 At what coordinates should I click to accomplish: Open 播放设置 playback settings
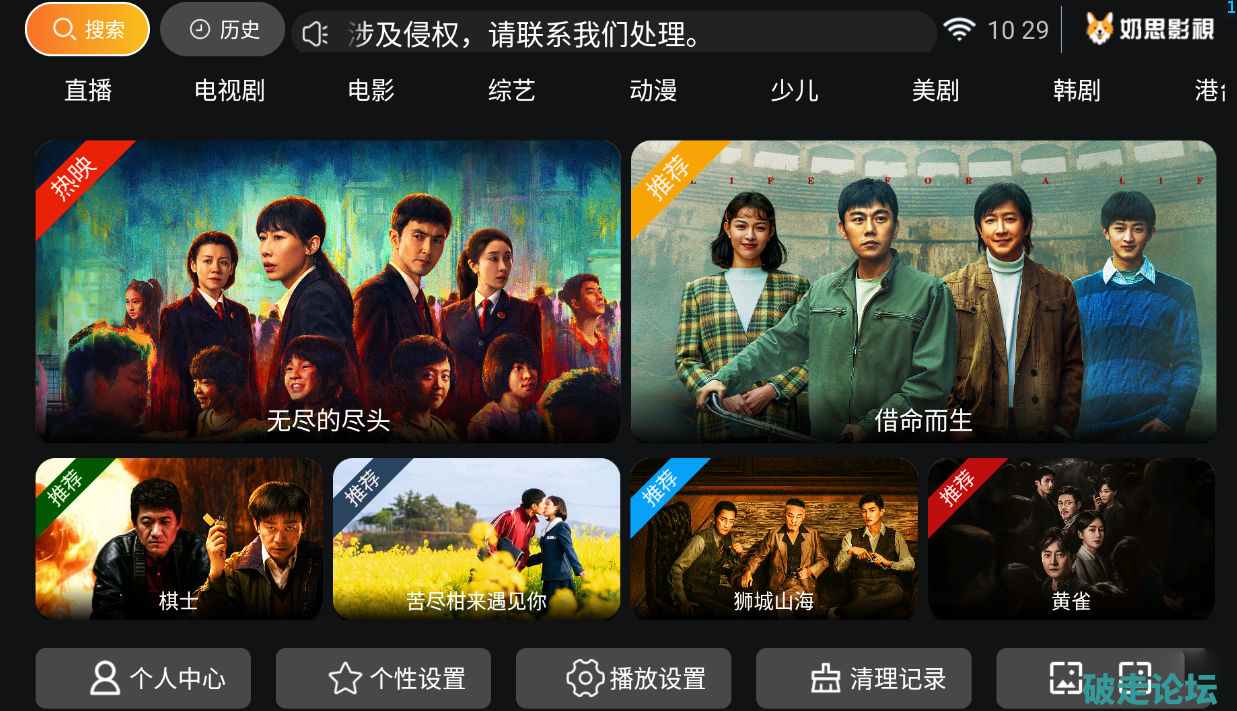(623, 679)
